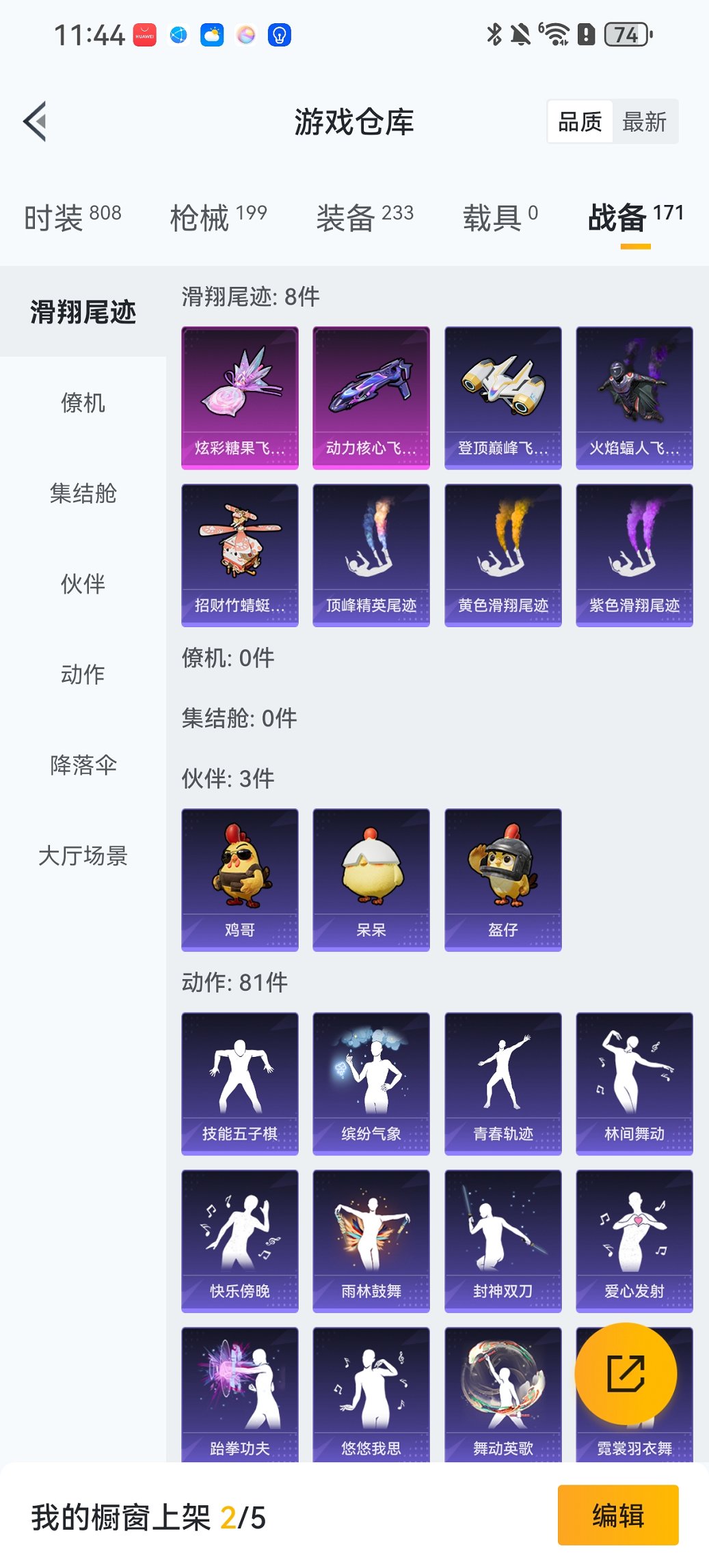Select 僚机 in the side menu

point(83,403)
